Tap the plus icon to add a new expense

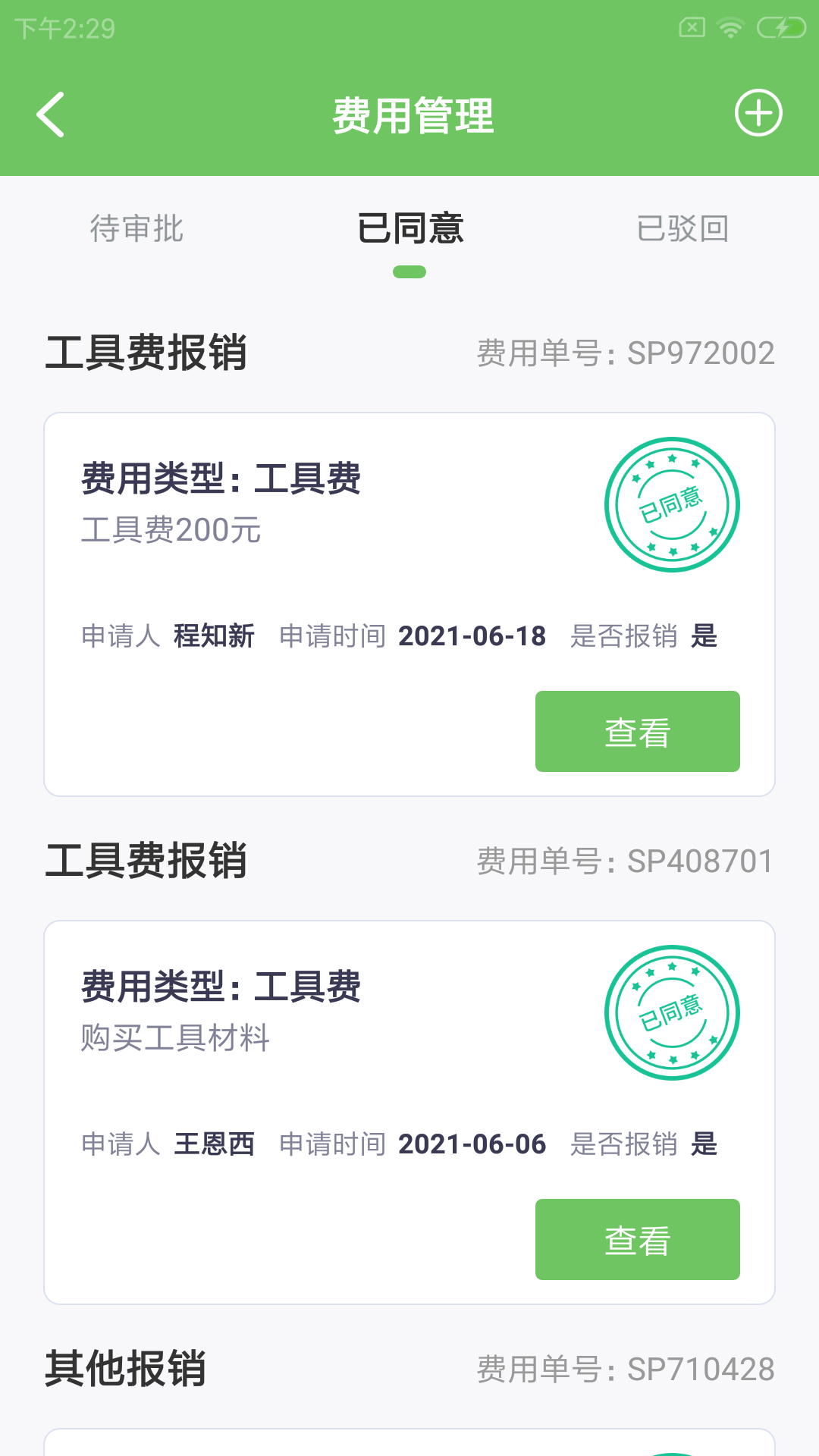[760, 114]
